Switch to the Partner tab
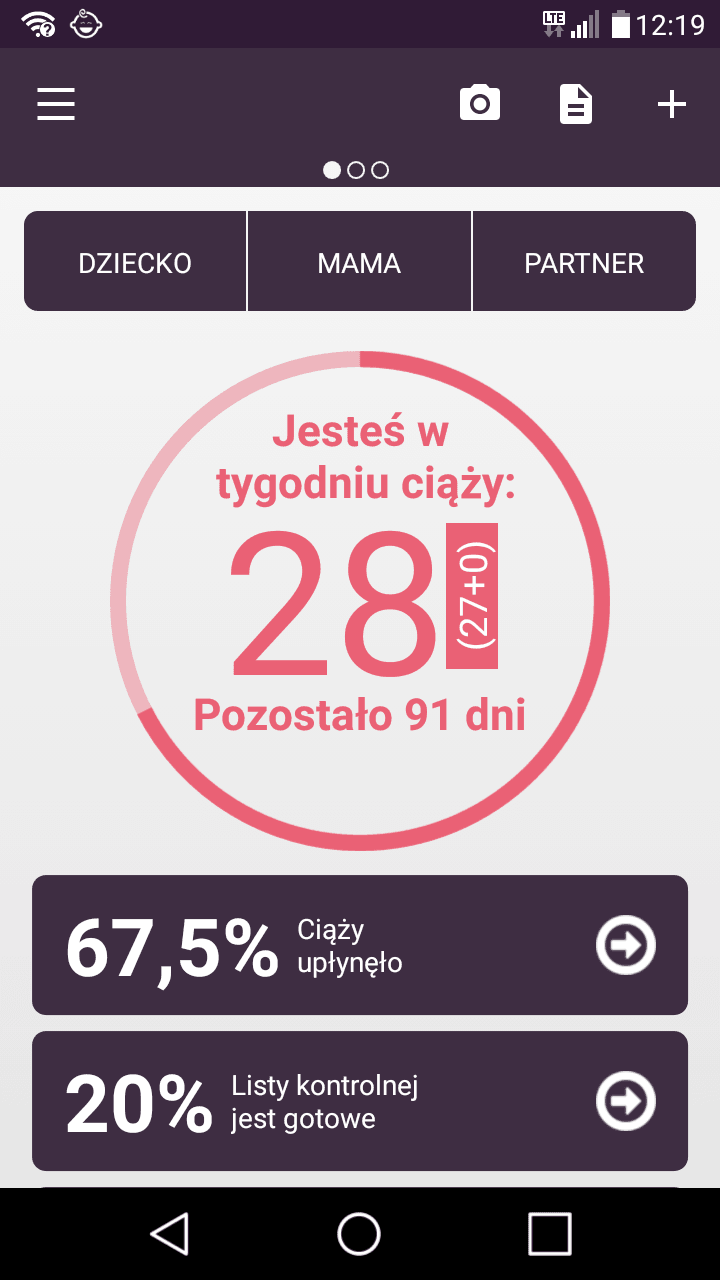 [584, 263]
